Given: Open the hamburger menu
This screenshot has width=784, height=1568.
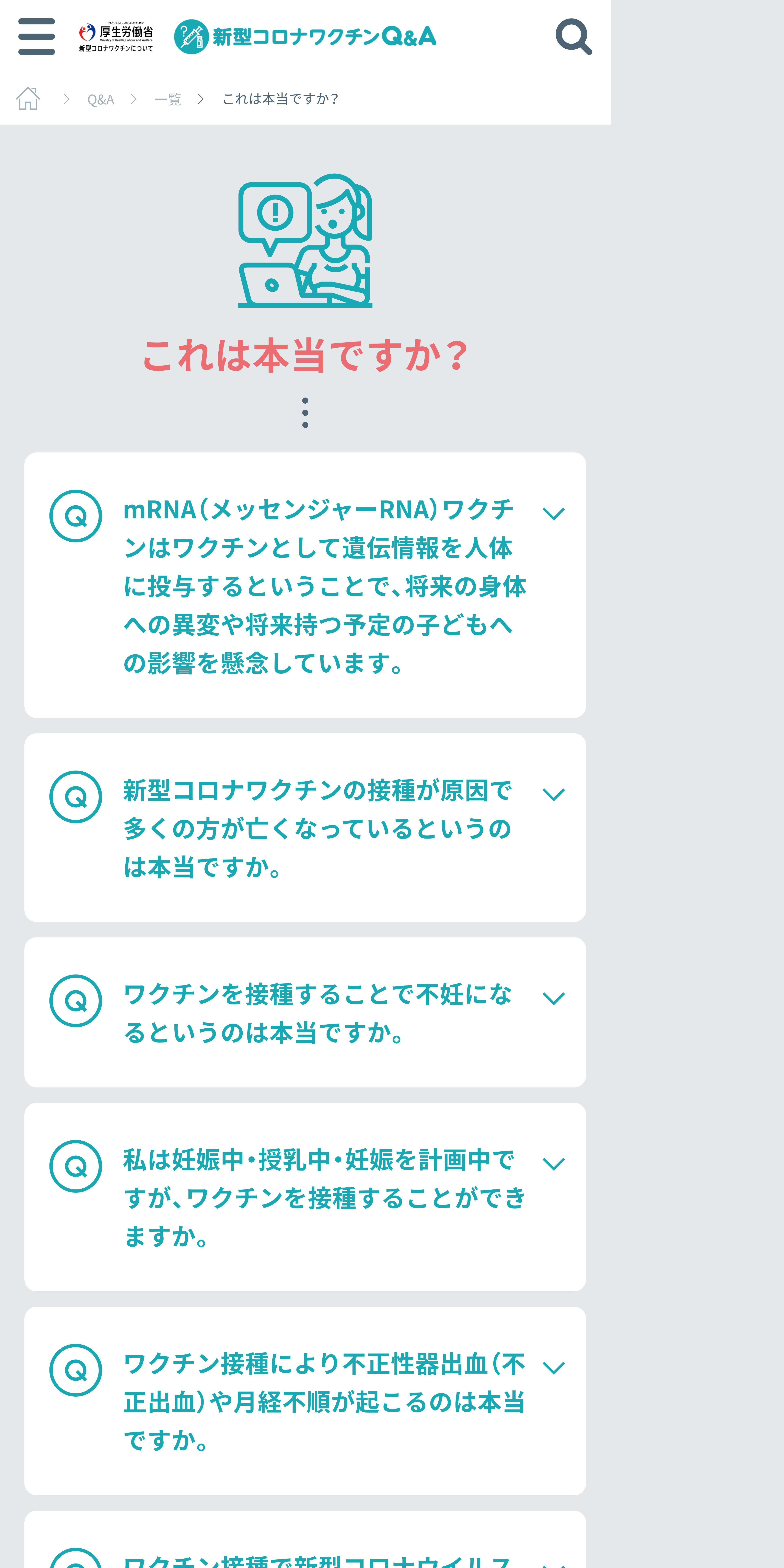Looking at the screenshot, I should point(36,36).
